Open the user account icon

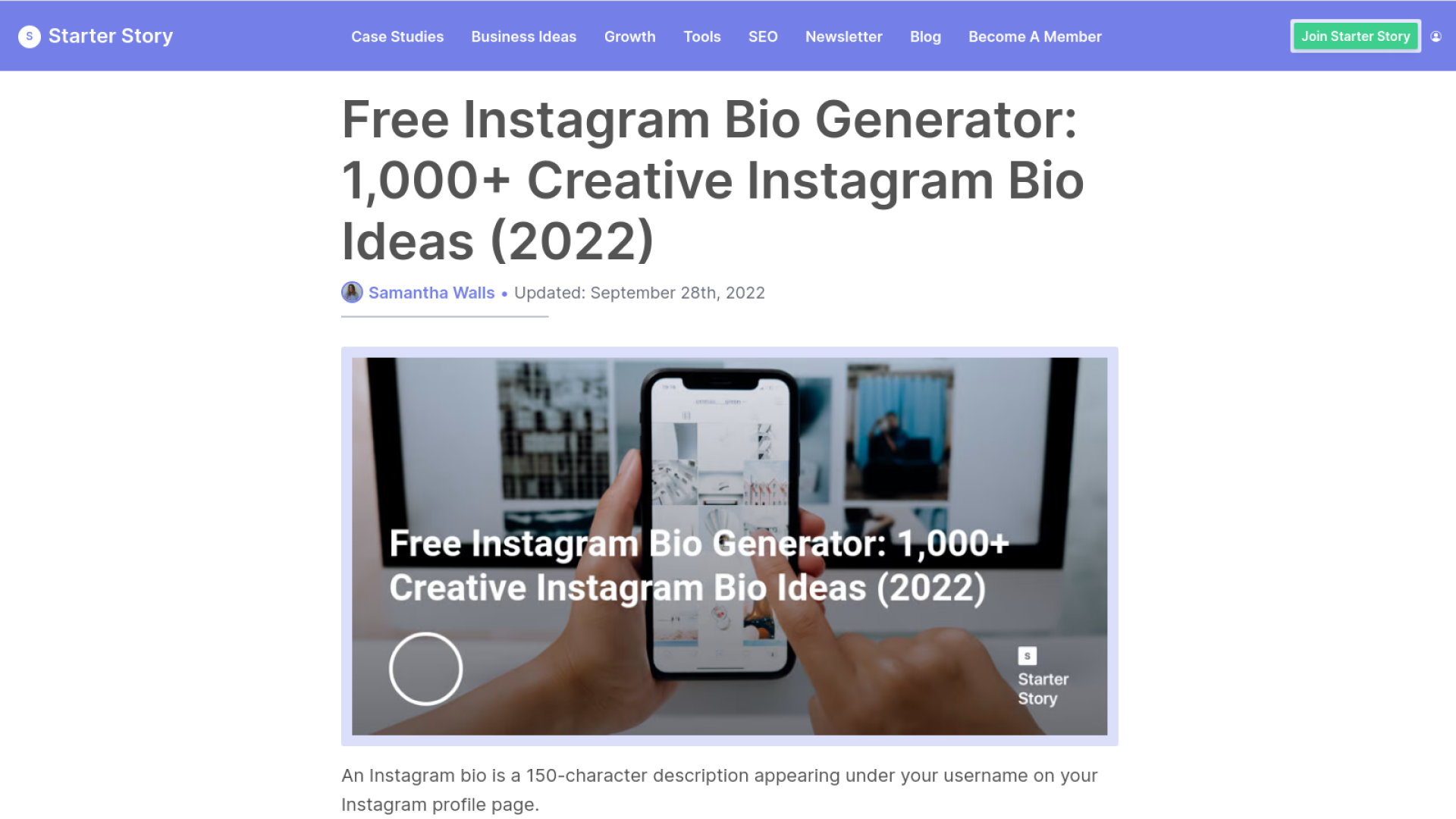coord(1436,36)
